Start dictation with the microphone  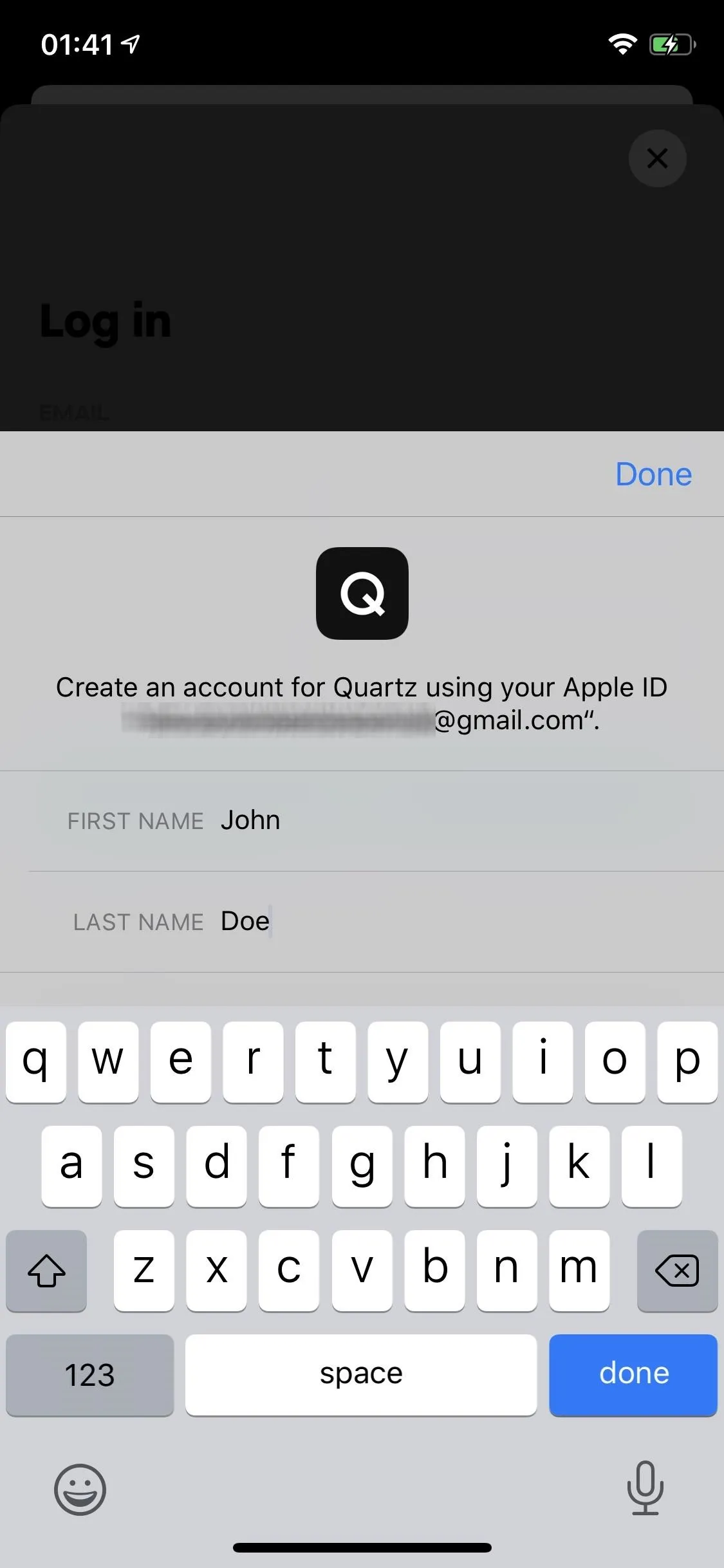(645, 1488)
